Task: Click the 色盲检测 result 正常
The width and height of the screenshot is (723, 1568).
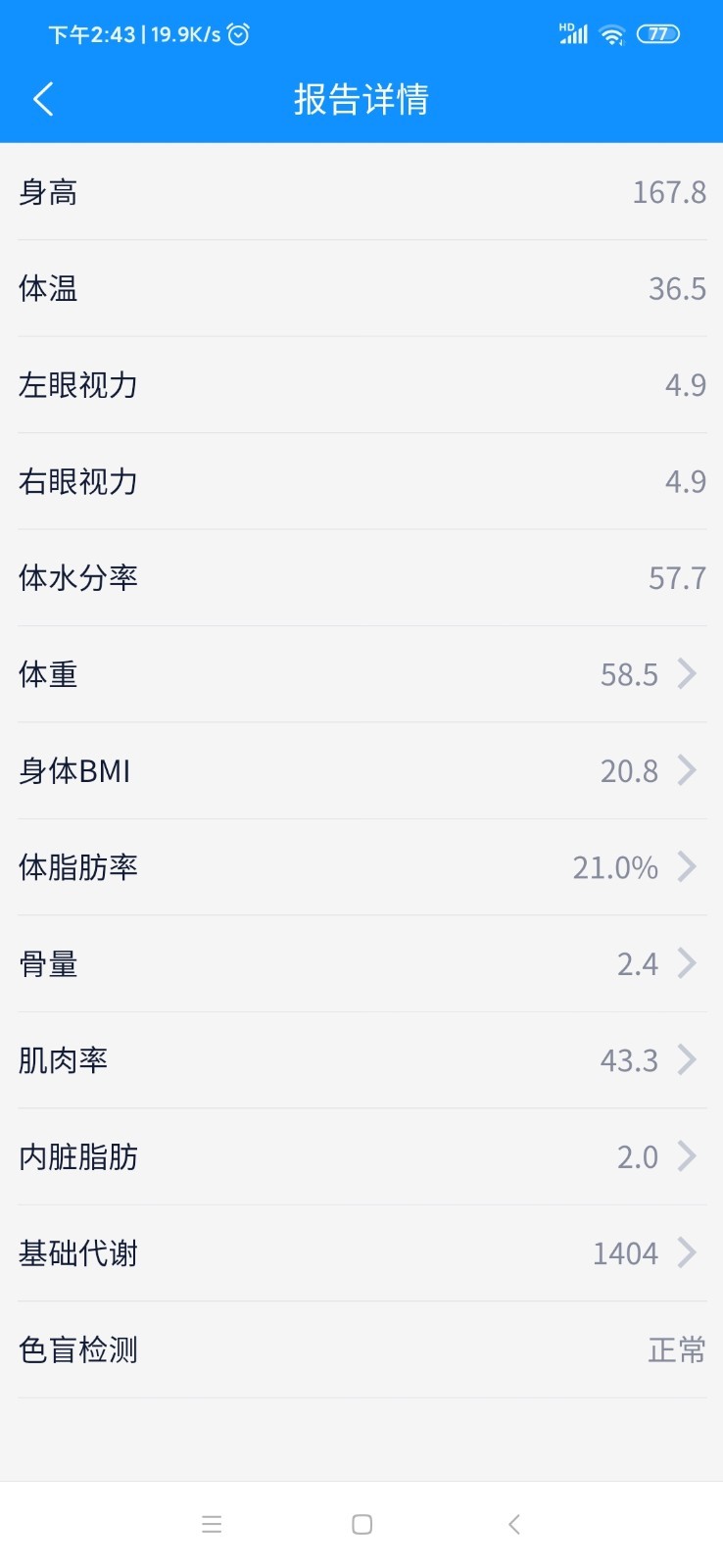Action: [x=676, y=1349]
